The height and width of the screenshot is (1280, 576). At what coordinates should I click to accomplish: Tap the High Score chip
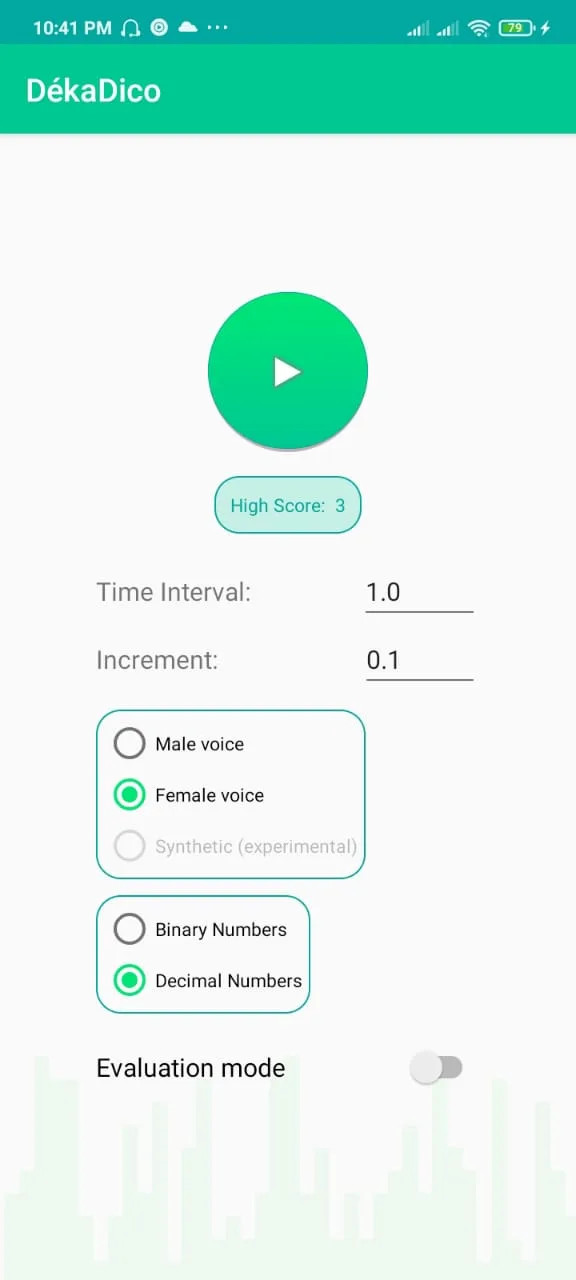[x=288, y=505]
